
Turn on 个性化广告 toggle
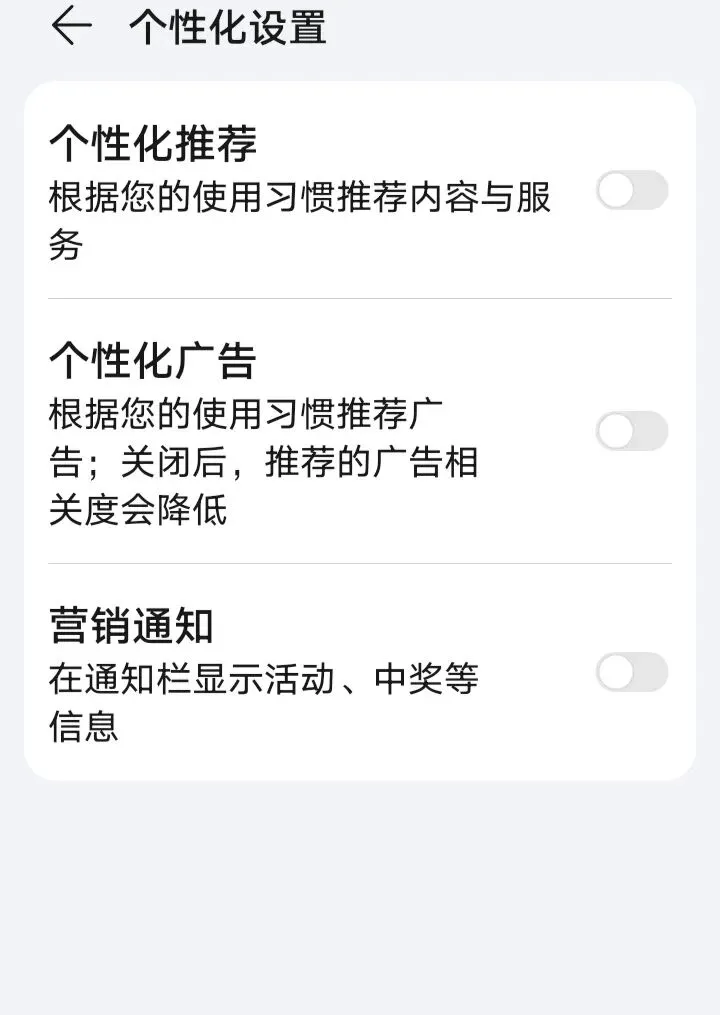632,431
